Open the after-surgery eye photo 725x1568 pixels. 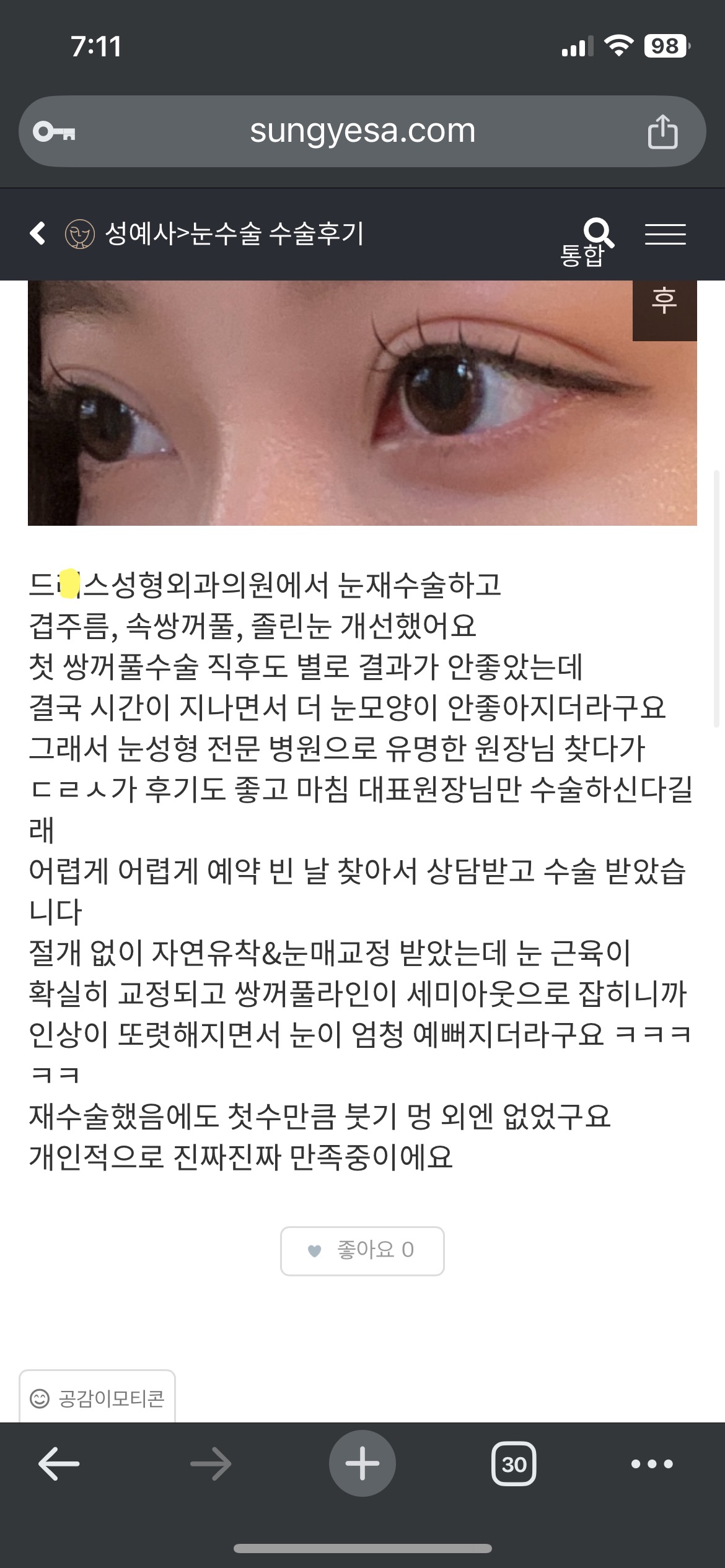(x=362, y=403)
